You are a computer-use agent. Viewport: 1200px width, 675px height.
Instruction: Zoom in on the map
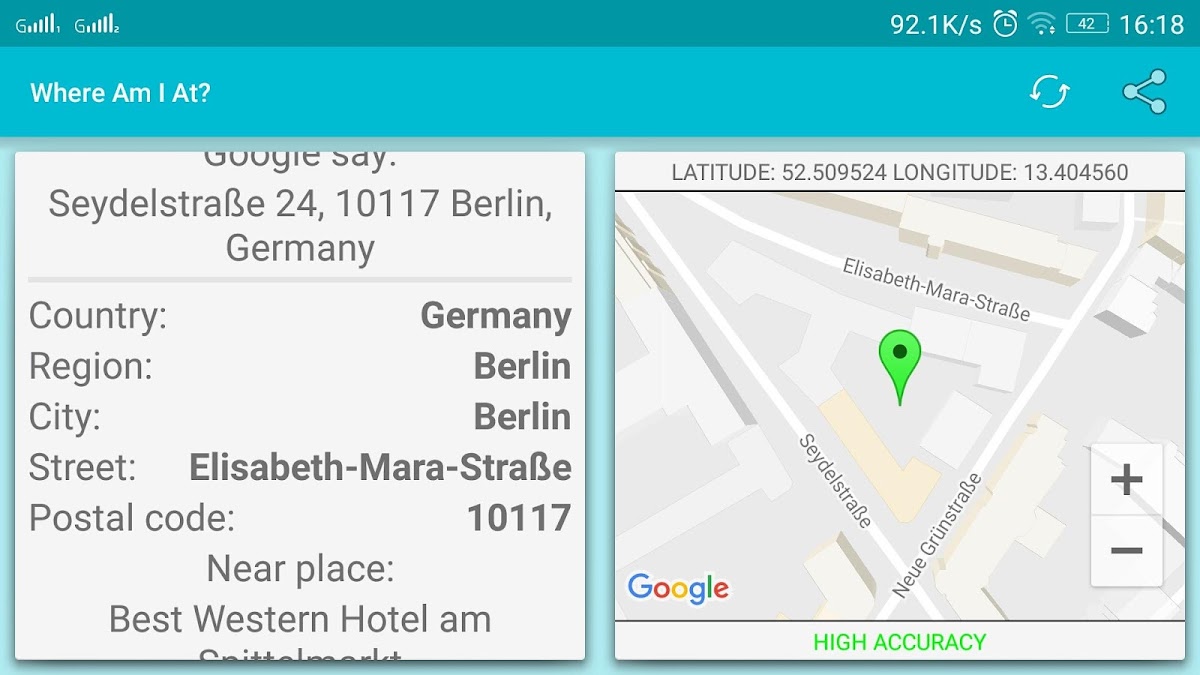[x=1126, y=480]
